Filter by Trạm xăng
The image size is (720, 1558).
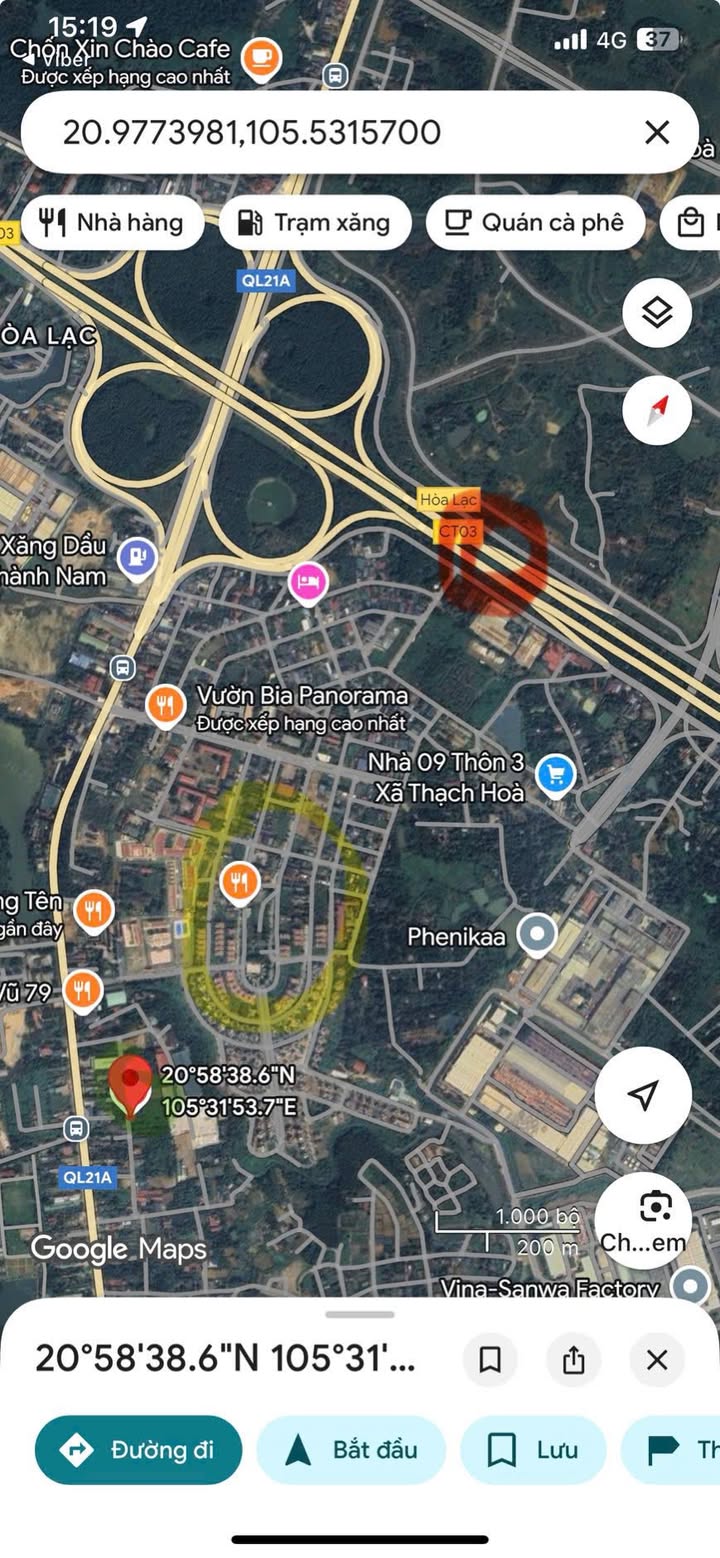315,222
